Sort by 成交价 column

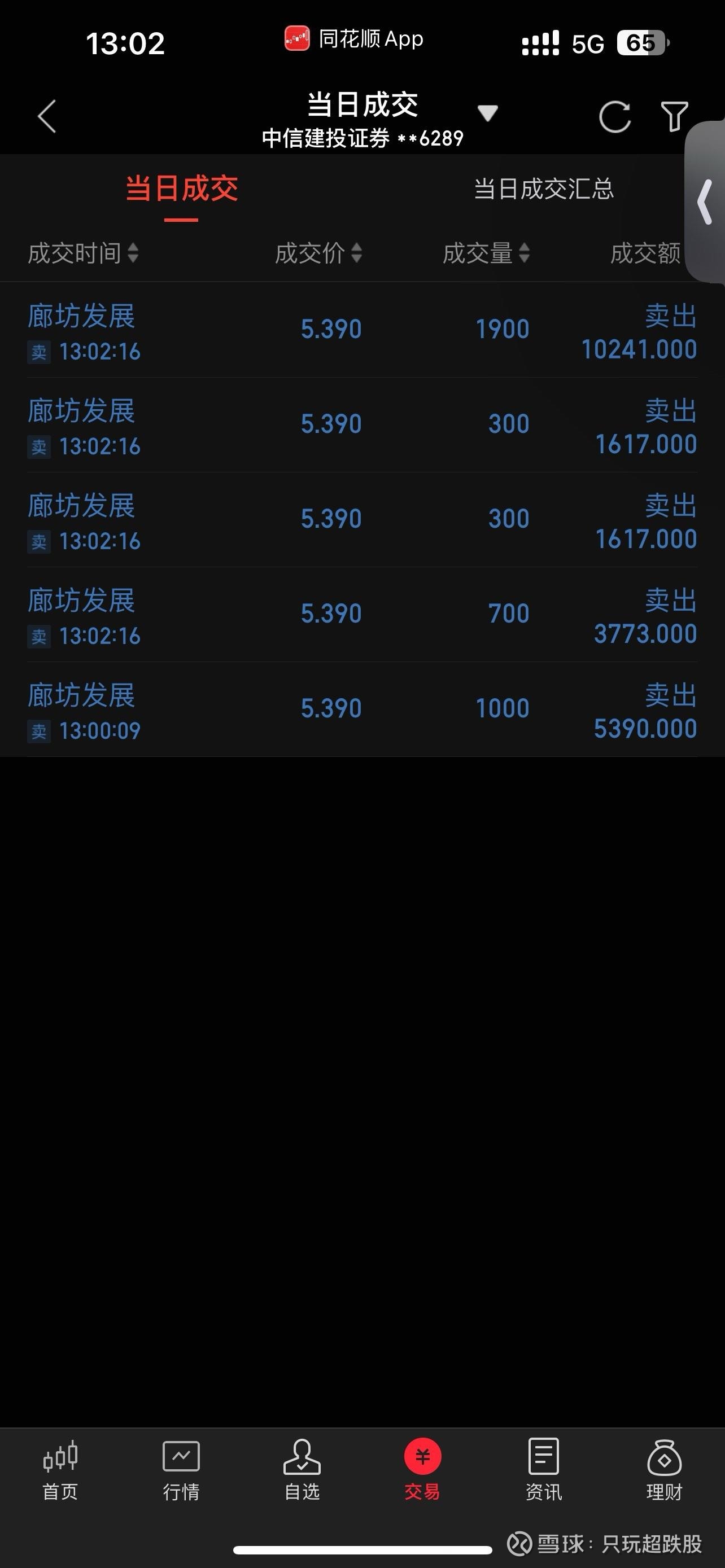pos(318,253)
